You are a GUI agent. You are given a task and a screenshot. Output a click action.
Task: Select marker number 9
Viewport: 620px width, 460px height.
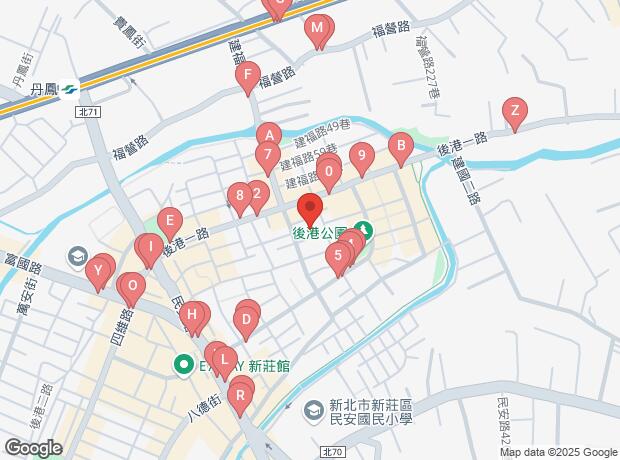361,155
